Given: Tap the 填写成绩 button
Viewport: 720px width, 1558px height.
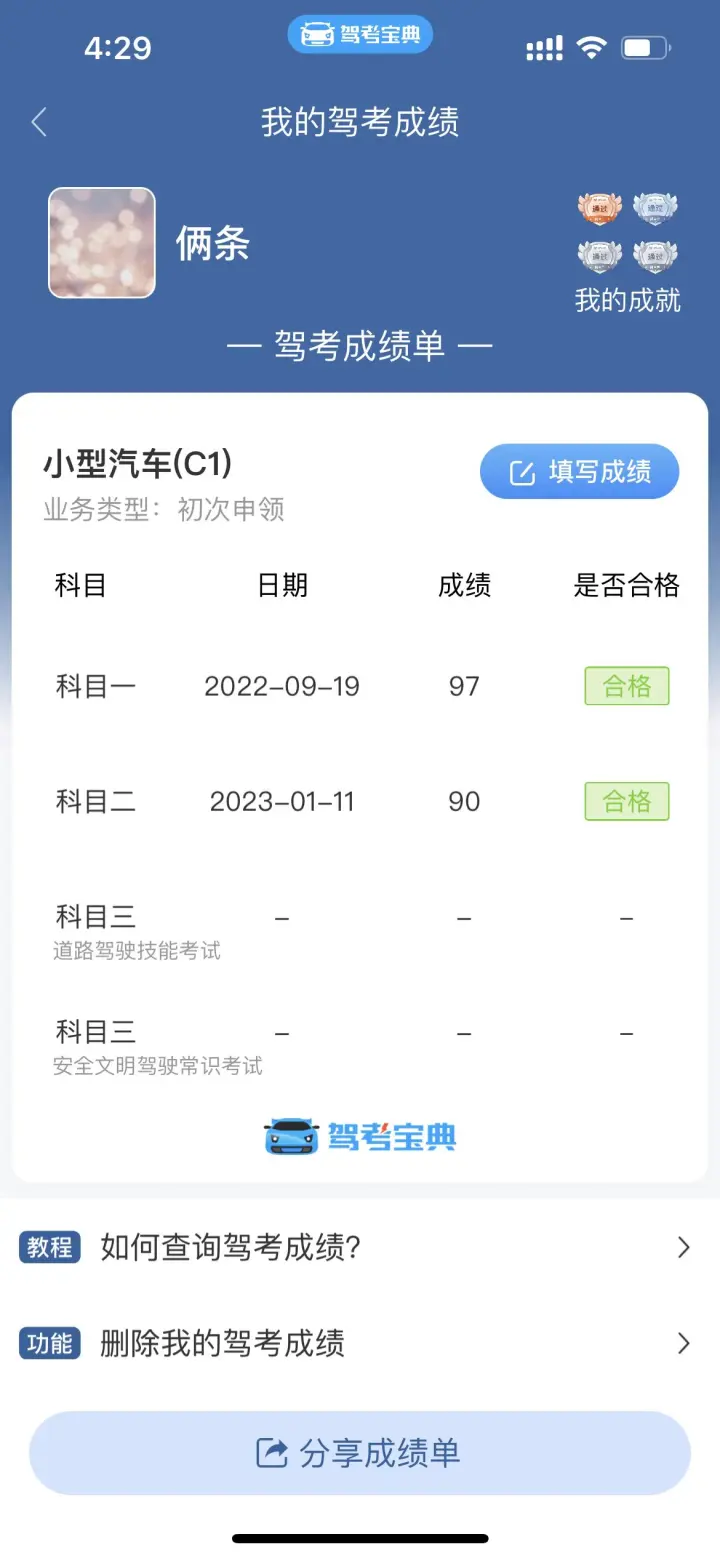Looking at the screenshot, I should click(x=580, y=471).
